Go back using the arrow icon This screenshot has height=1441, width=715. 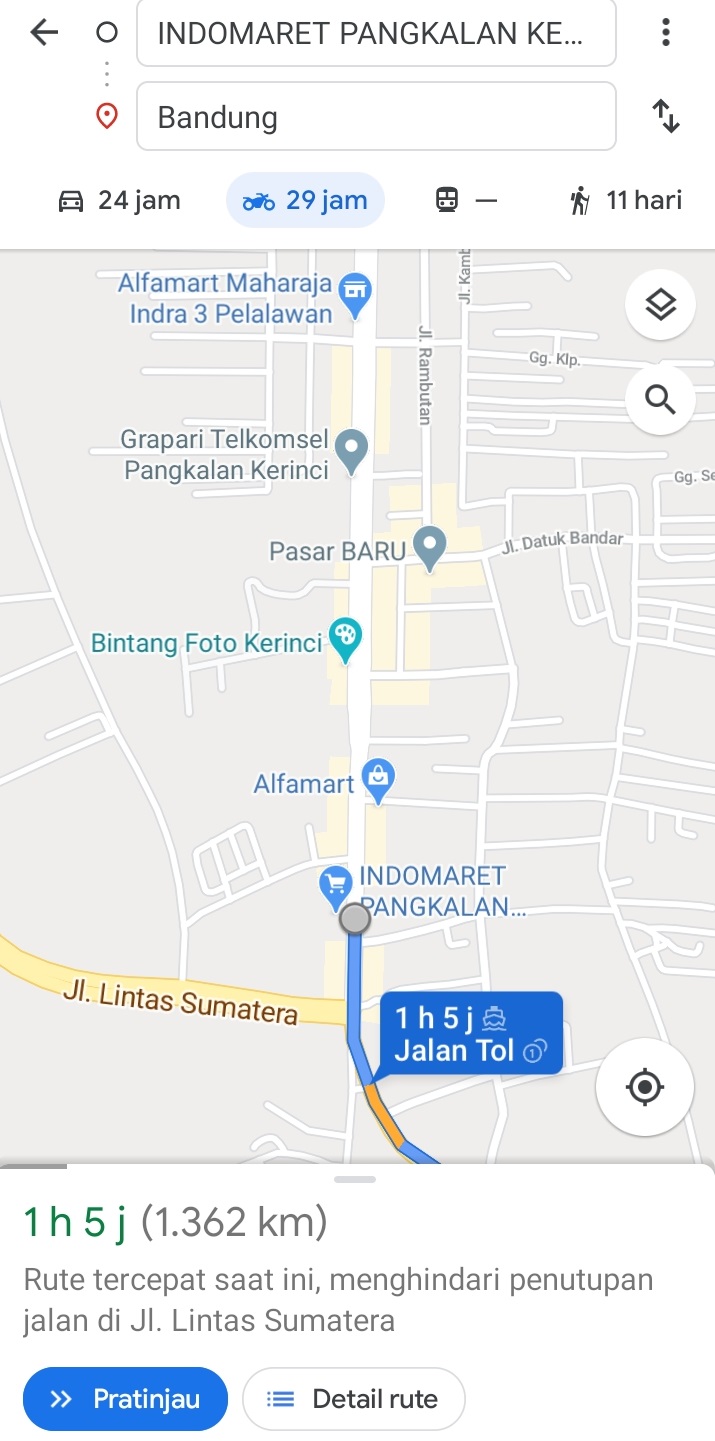pos(44,32)
